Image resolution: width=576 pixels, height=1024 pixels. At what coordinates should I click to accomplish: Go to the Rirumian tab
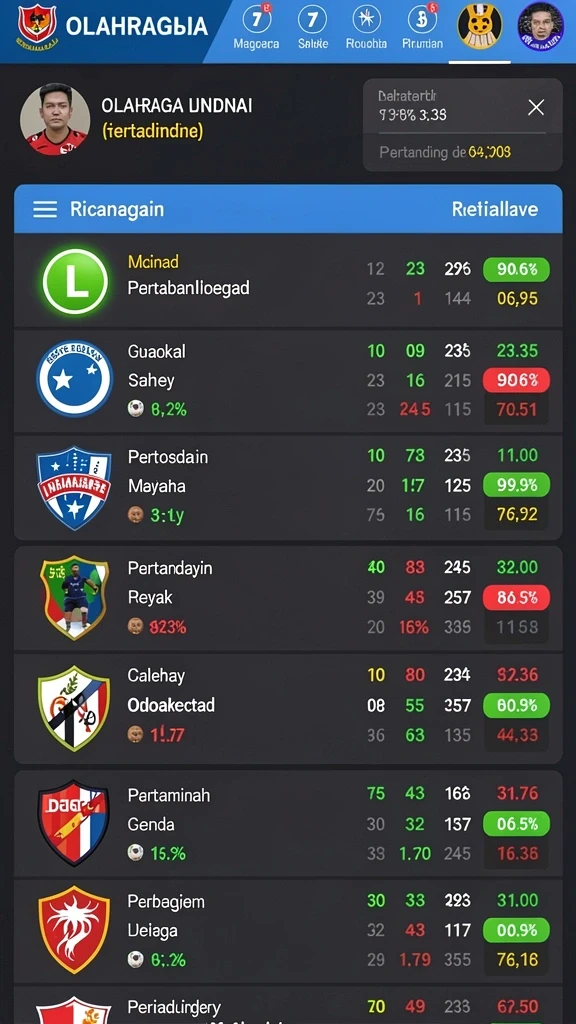pos(422,27)
